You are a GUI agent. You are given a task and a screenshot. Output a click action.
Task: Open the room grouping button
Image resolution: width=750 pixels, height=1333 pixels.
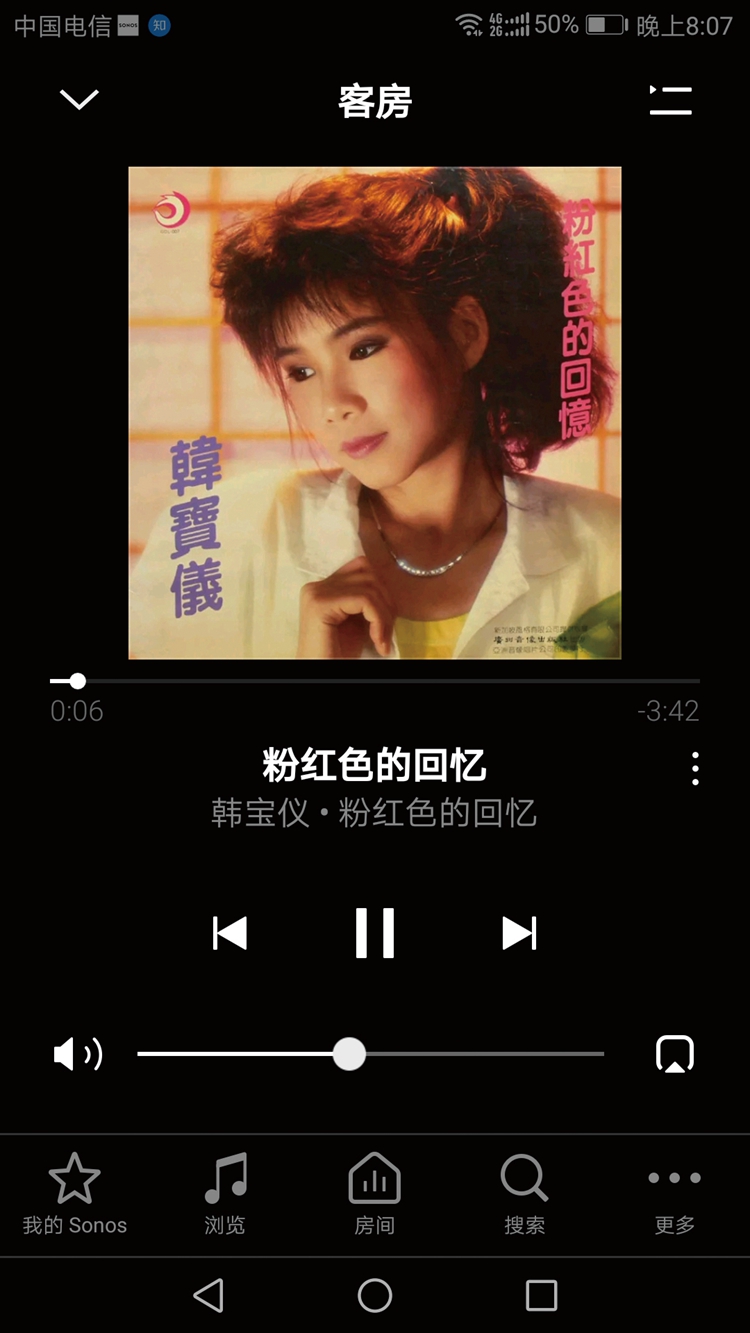pos(675,1054)
